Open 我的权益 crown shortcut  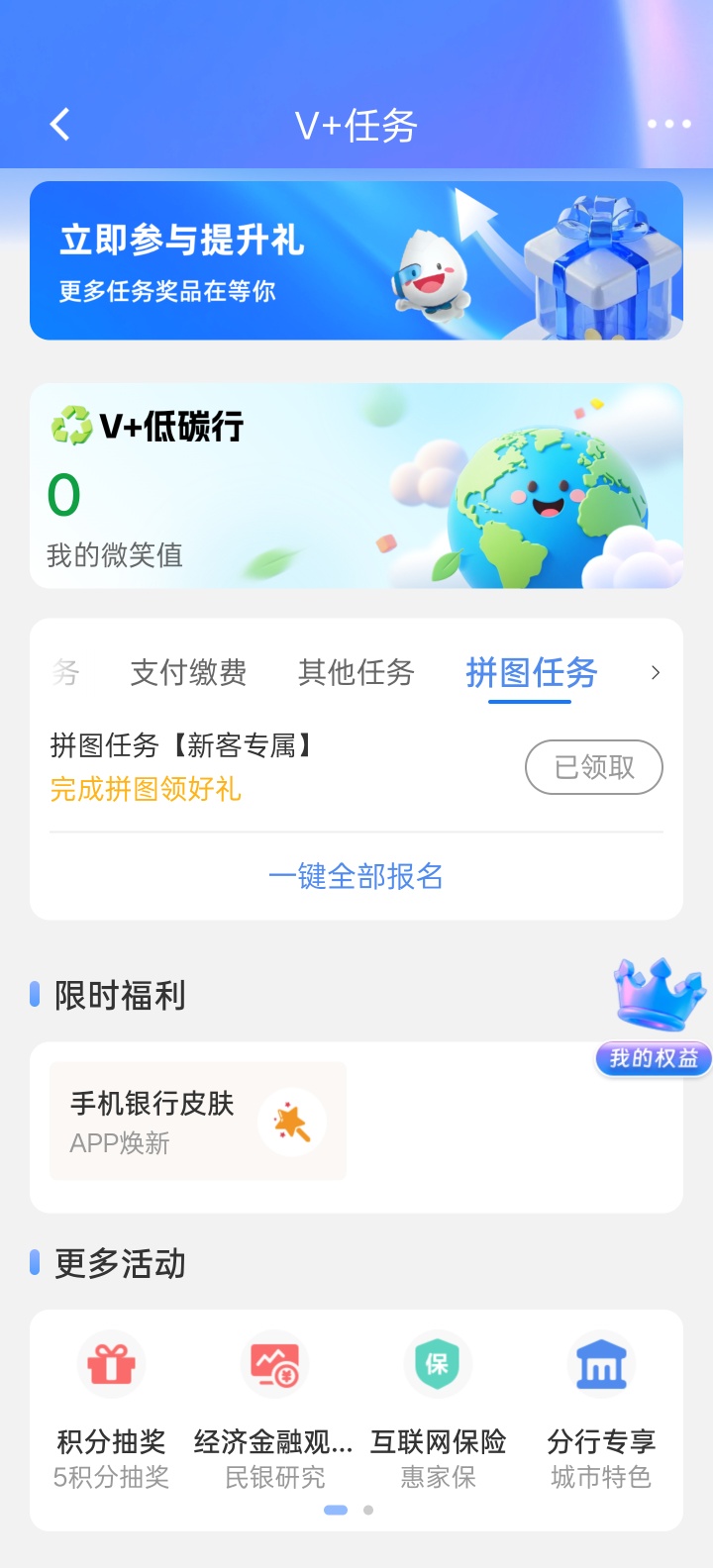(x=655, y=1018)
